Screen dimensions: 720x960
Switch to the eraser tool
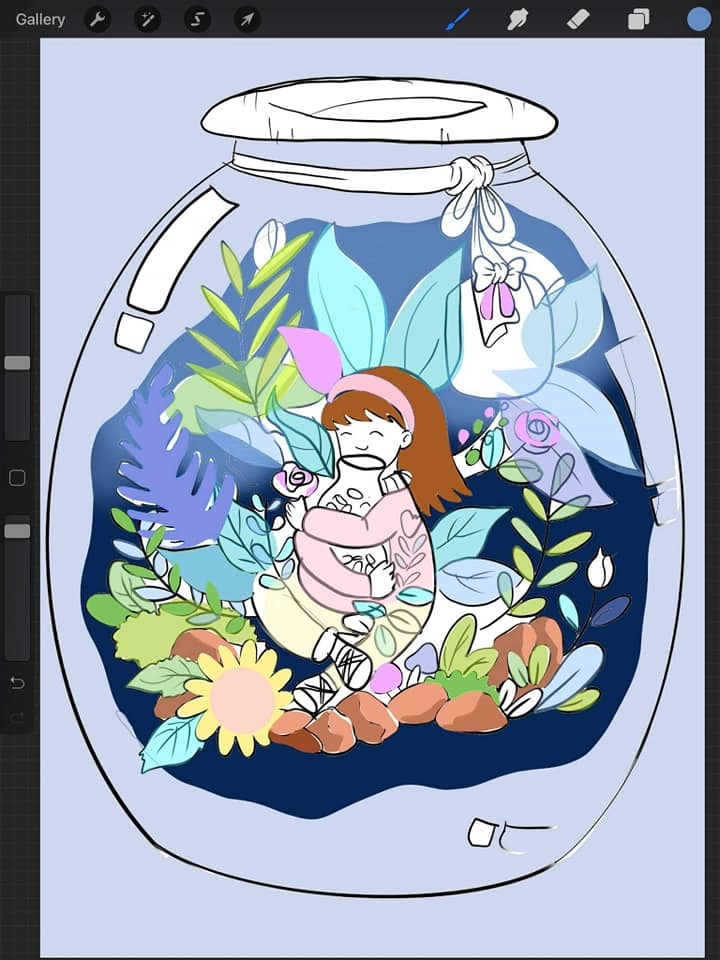(x=578, y=19)
